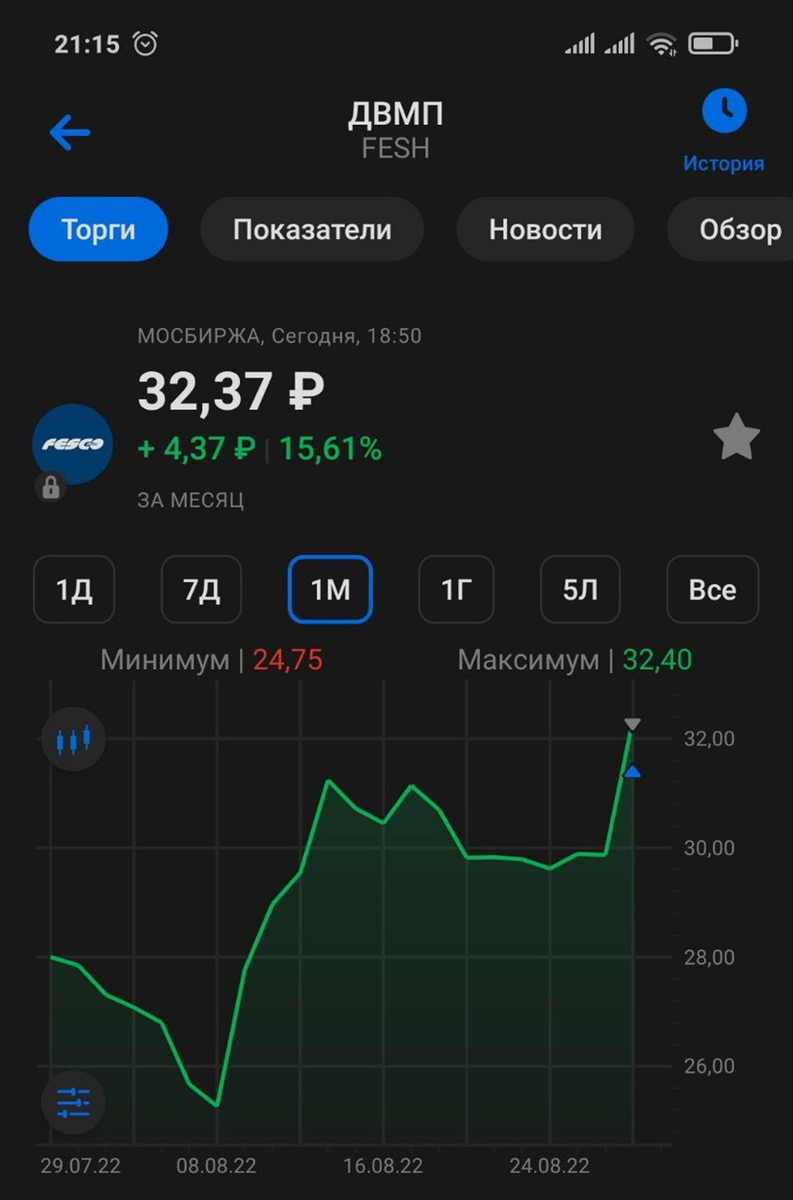Open chart settings sliders icon

point(73,1102)
